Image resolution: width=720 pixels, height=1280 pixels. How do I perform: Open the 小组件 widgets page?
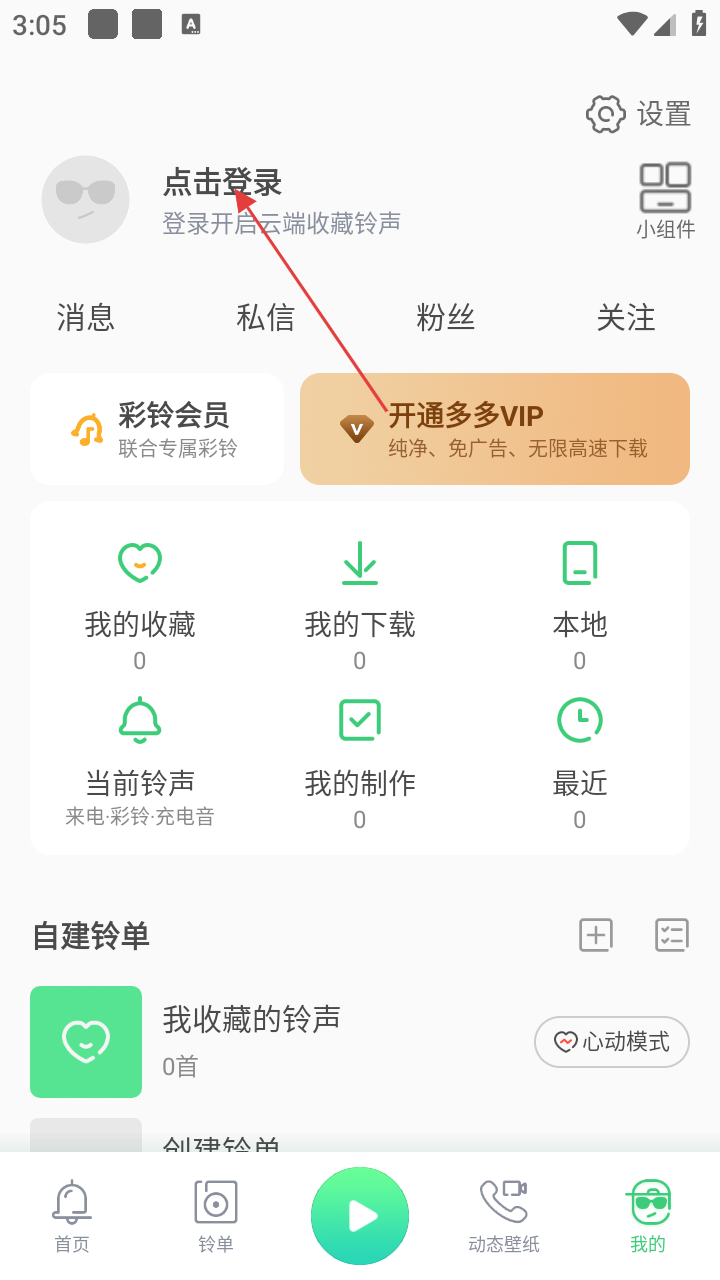point(665,201)
